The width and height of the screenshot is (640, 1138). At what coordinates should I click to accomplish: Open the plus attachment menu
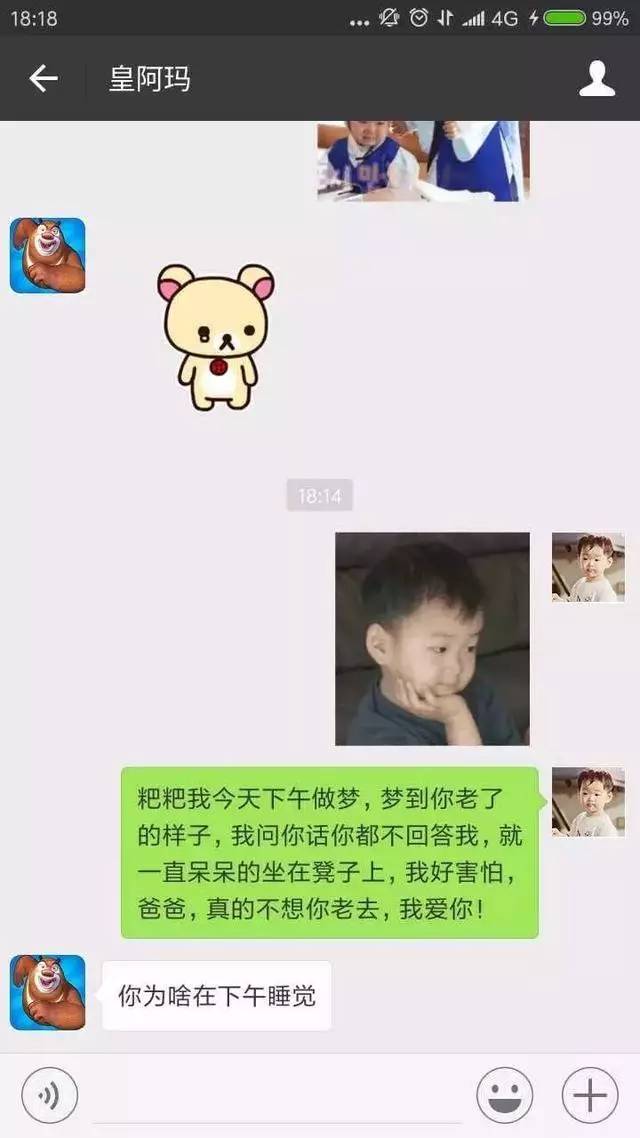click(x=590, y=1096)
